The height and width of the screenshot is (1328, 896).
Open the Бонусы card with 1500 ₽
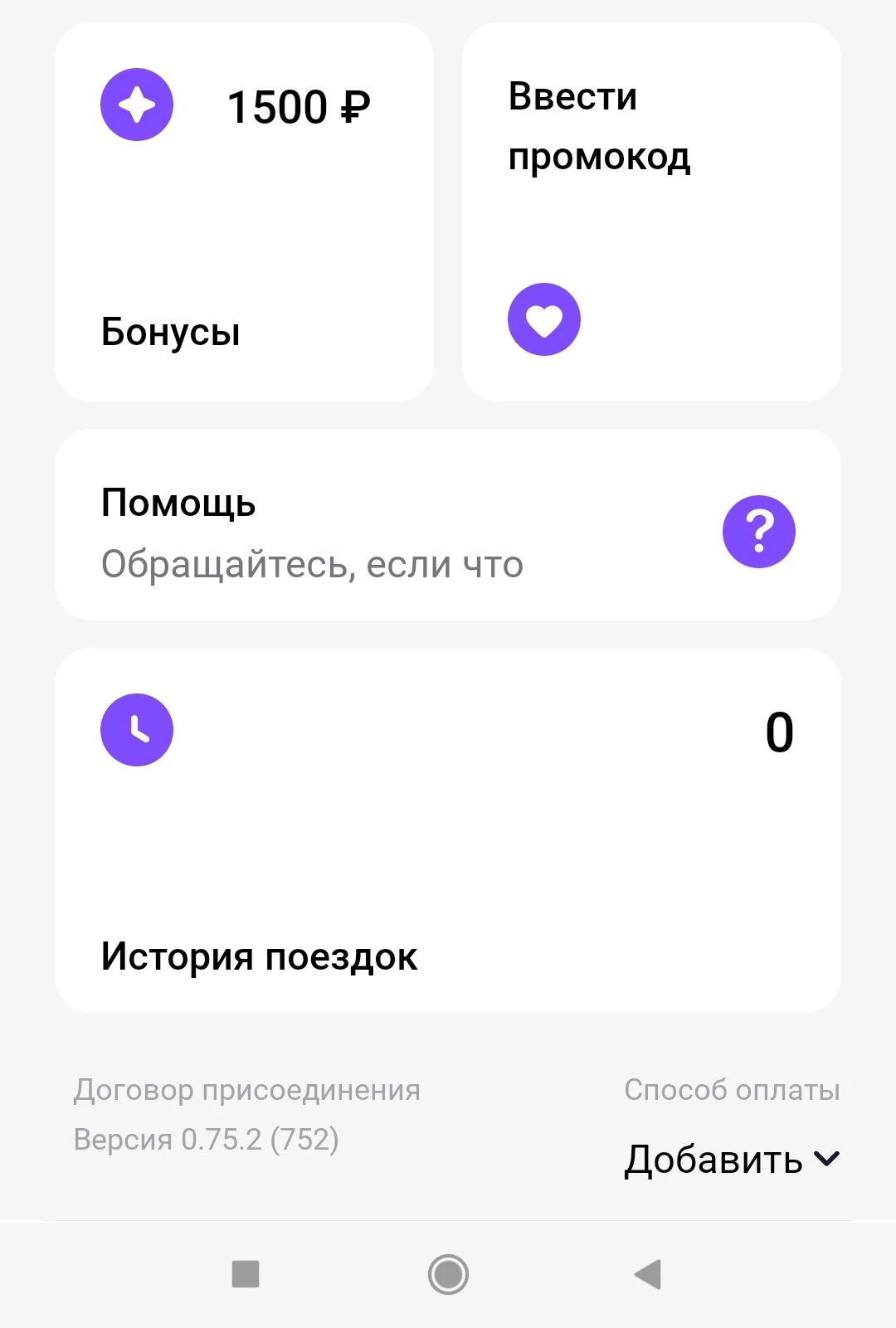click(244, 212)
